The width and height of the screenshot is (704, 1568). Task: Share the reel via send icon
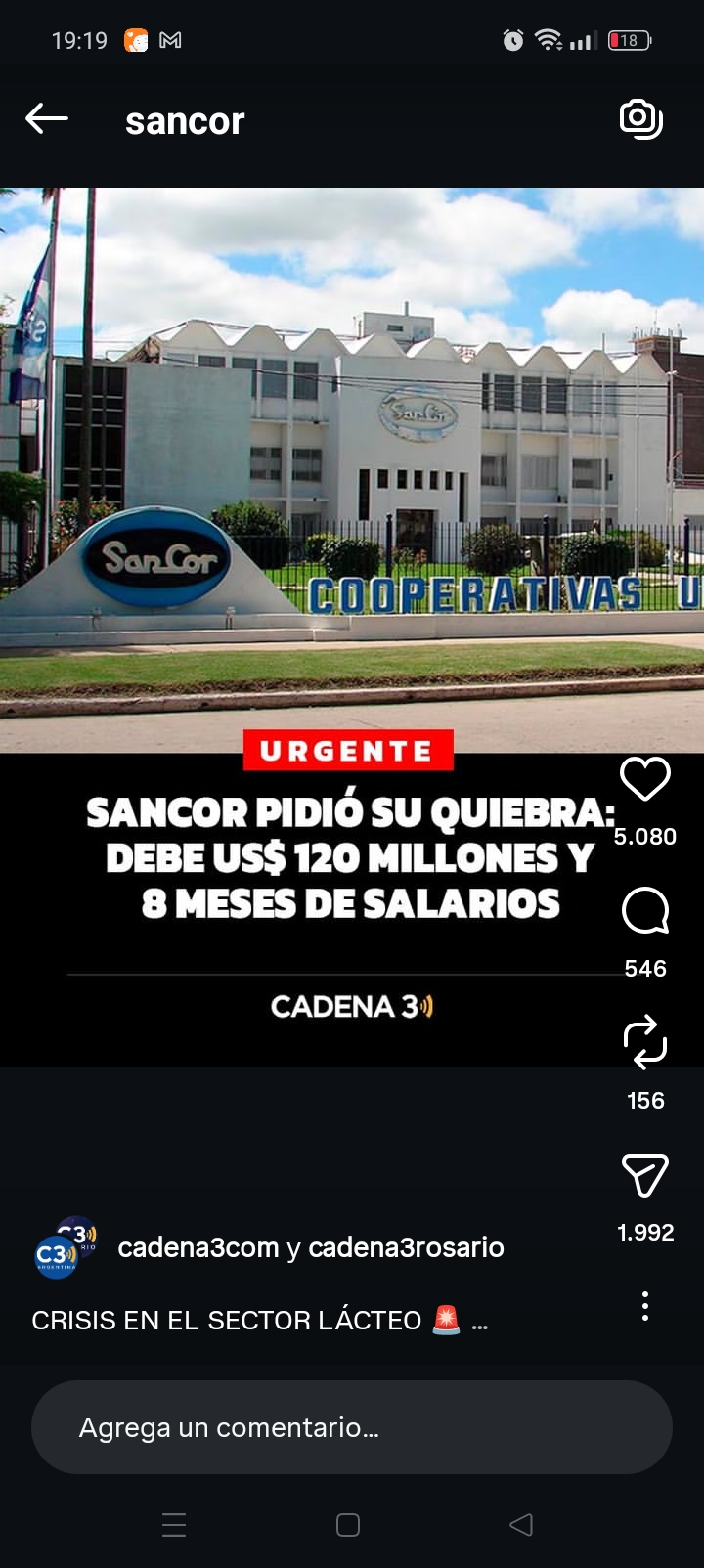point(645,1175)
